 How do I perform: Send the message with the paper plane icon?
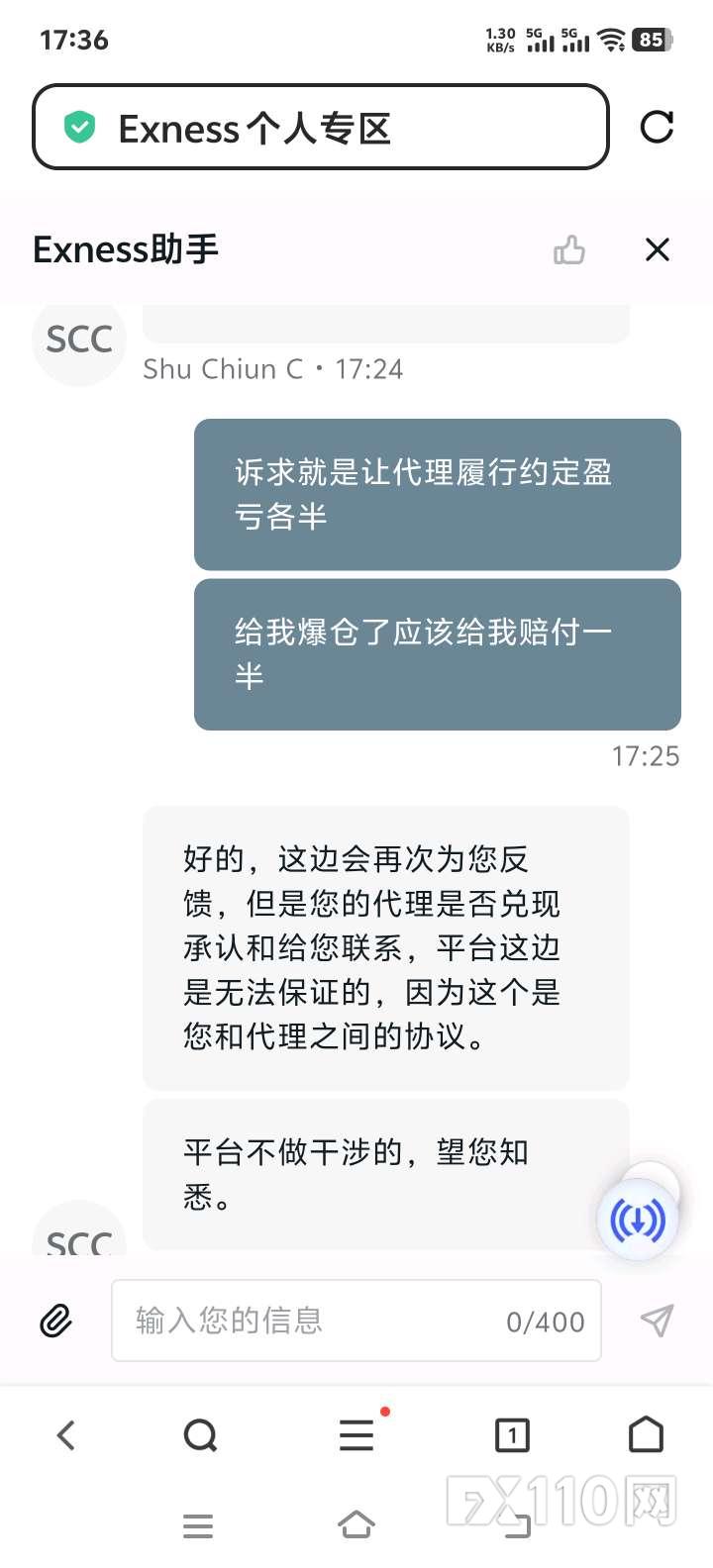[x=657, y=1321]
